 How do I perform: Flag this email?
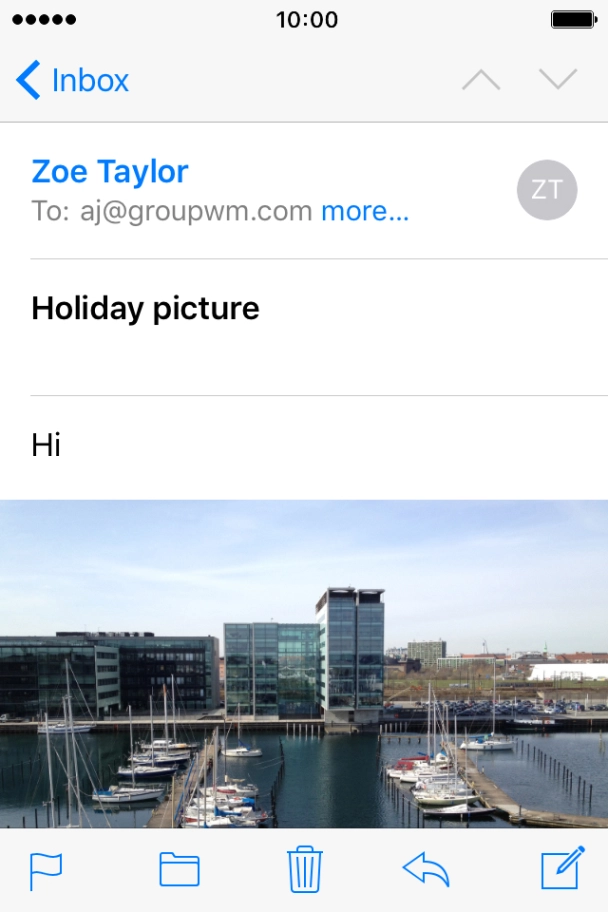(46, 870)
